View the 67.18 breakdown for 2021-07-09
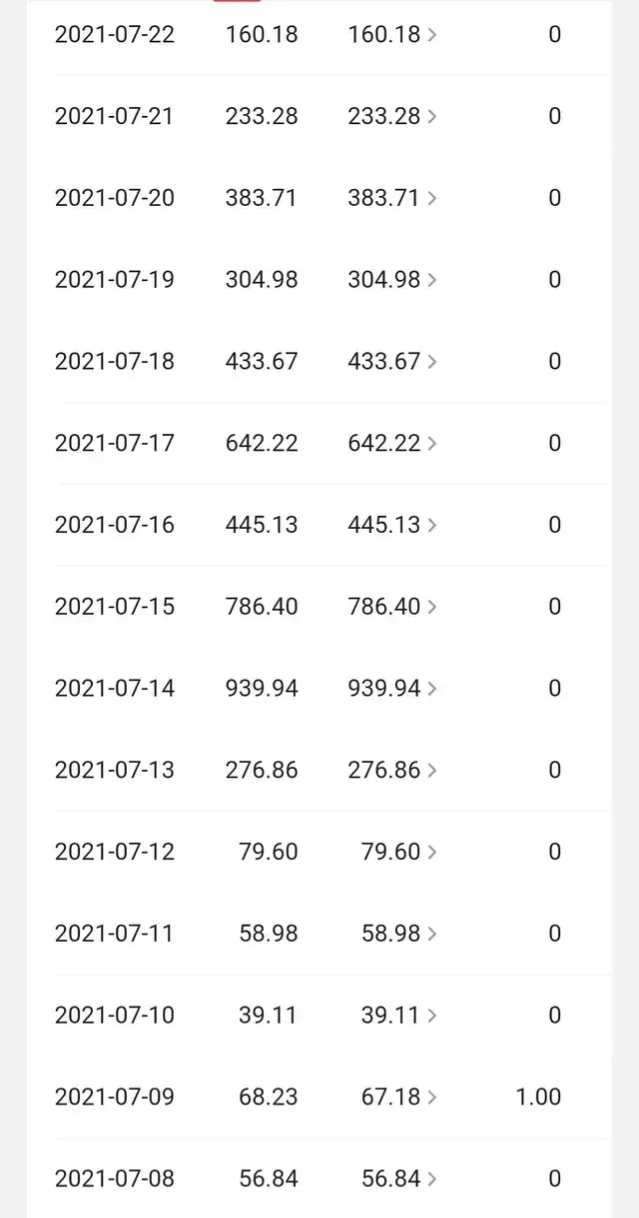The image size is (639, 1218). click(398, 1097)
